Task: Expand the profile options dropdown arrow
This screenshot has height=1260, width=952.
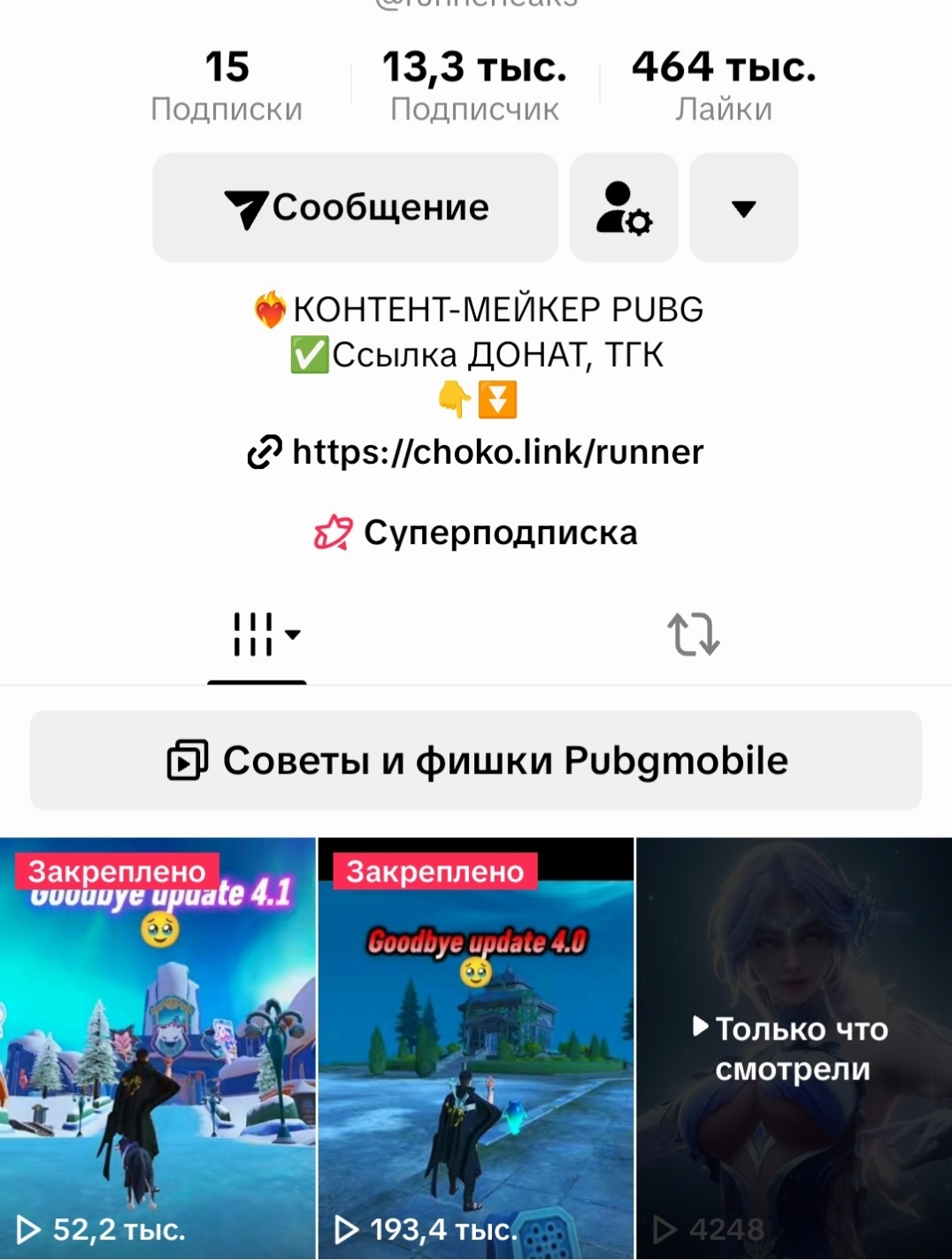Action: click(x=743, y=207)
